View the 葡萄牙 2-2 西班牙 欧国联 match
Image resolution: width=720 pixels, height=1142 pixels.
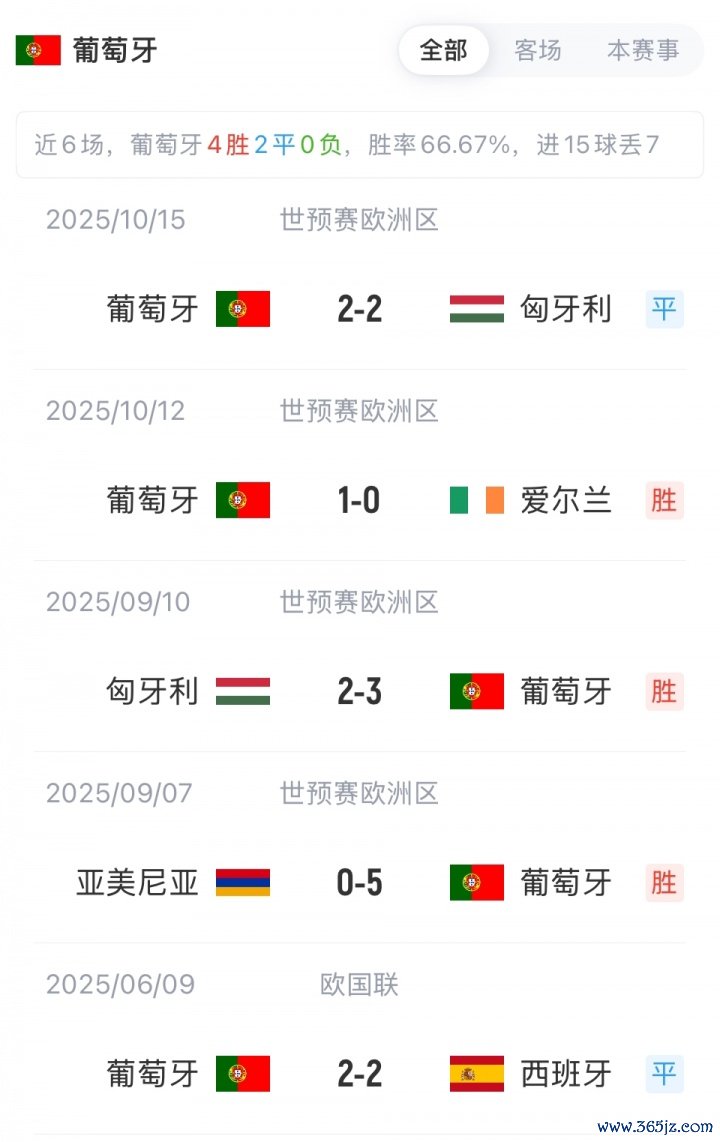tap(360, 1073)
